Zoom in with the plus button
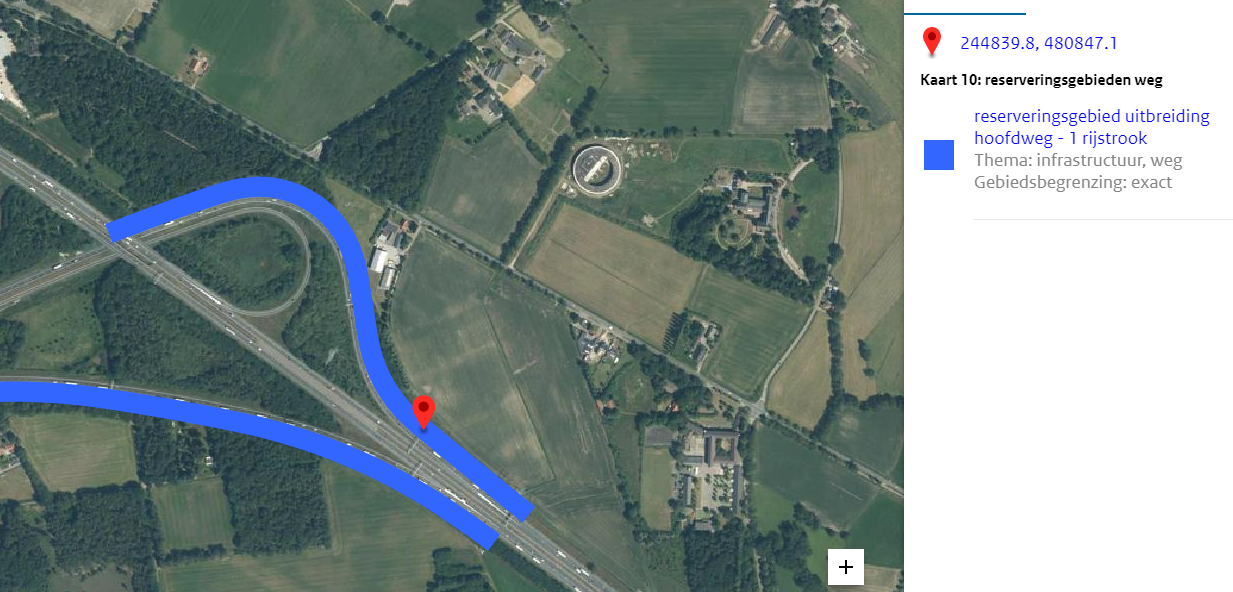This screenshot has height=592, width=1233. click(x=846, y=567)
